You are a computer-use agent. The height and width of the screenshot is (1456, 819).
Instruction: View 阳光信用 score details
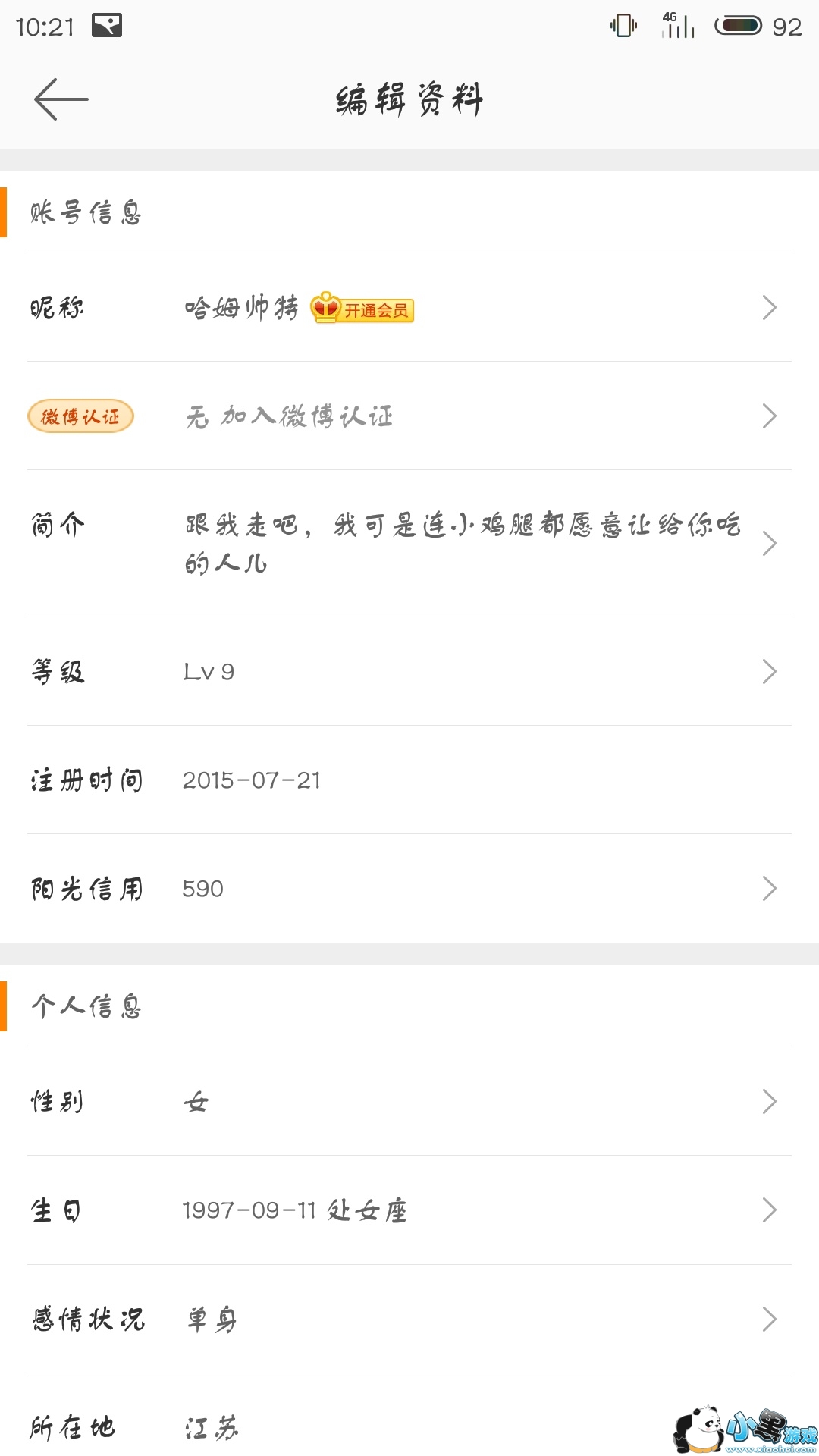(x=409, y=889)
